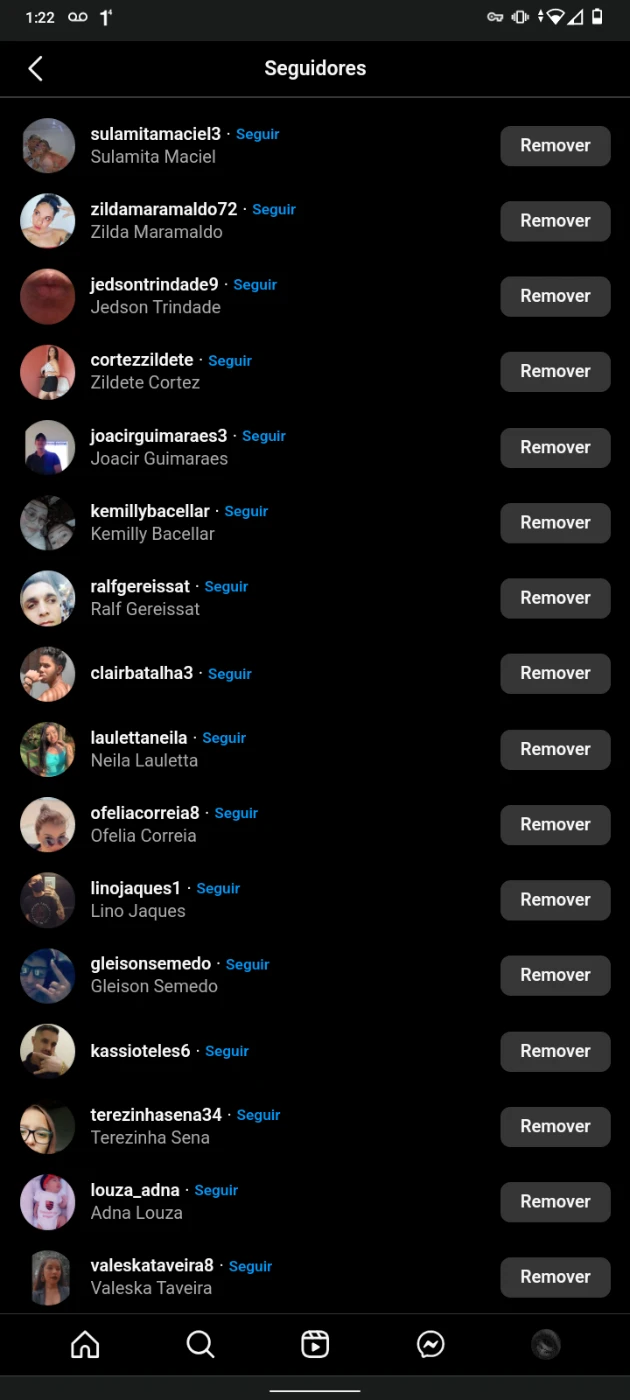Remove follower gleisonsemedo

coord(555,975)
